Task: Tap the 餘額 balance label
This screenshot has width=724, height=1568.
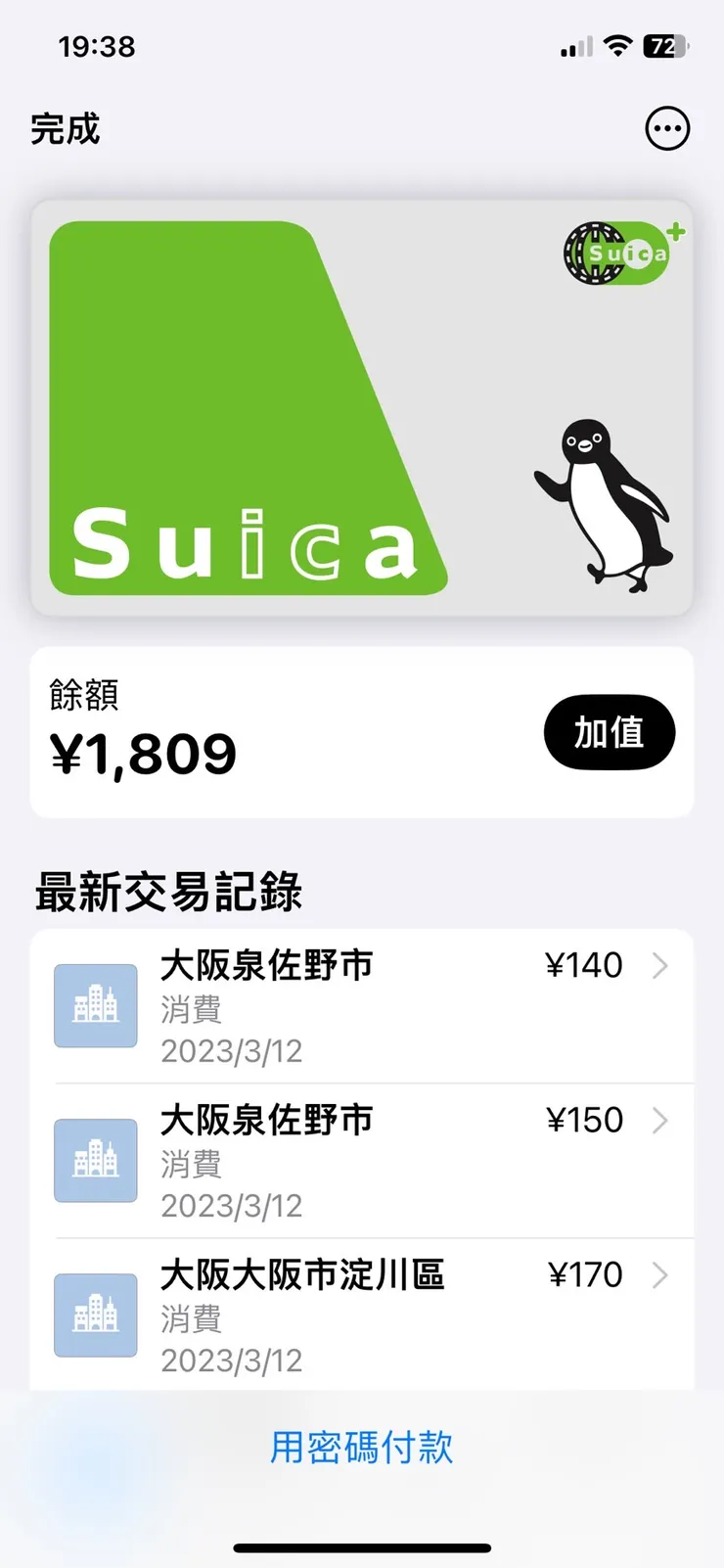Action: [x=83, y=695]
